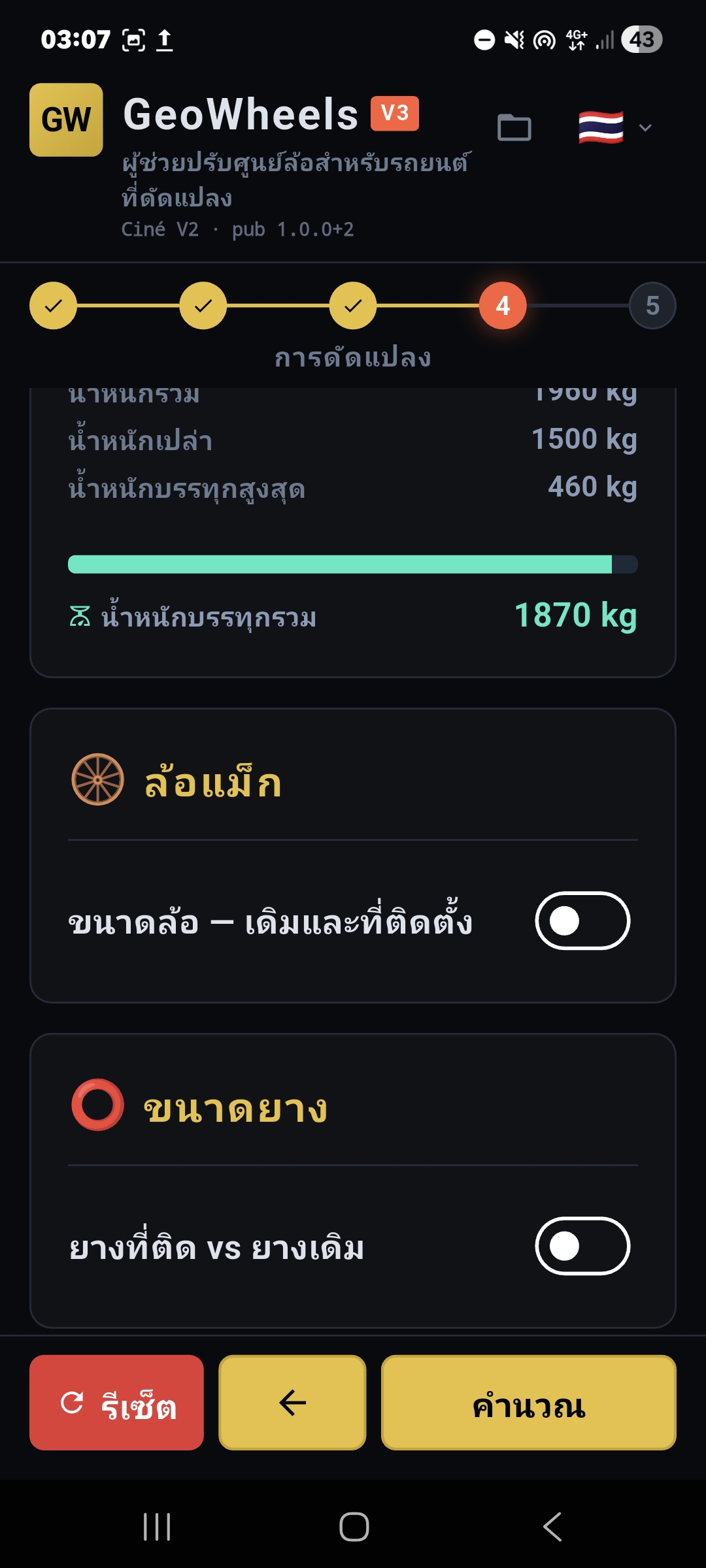
Task: Select the wheel icon beside ล้อแม็ก
Action: [97, 779]
